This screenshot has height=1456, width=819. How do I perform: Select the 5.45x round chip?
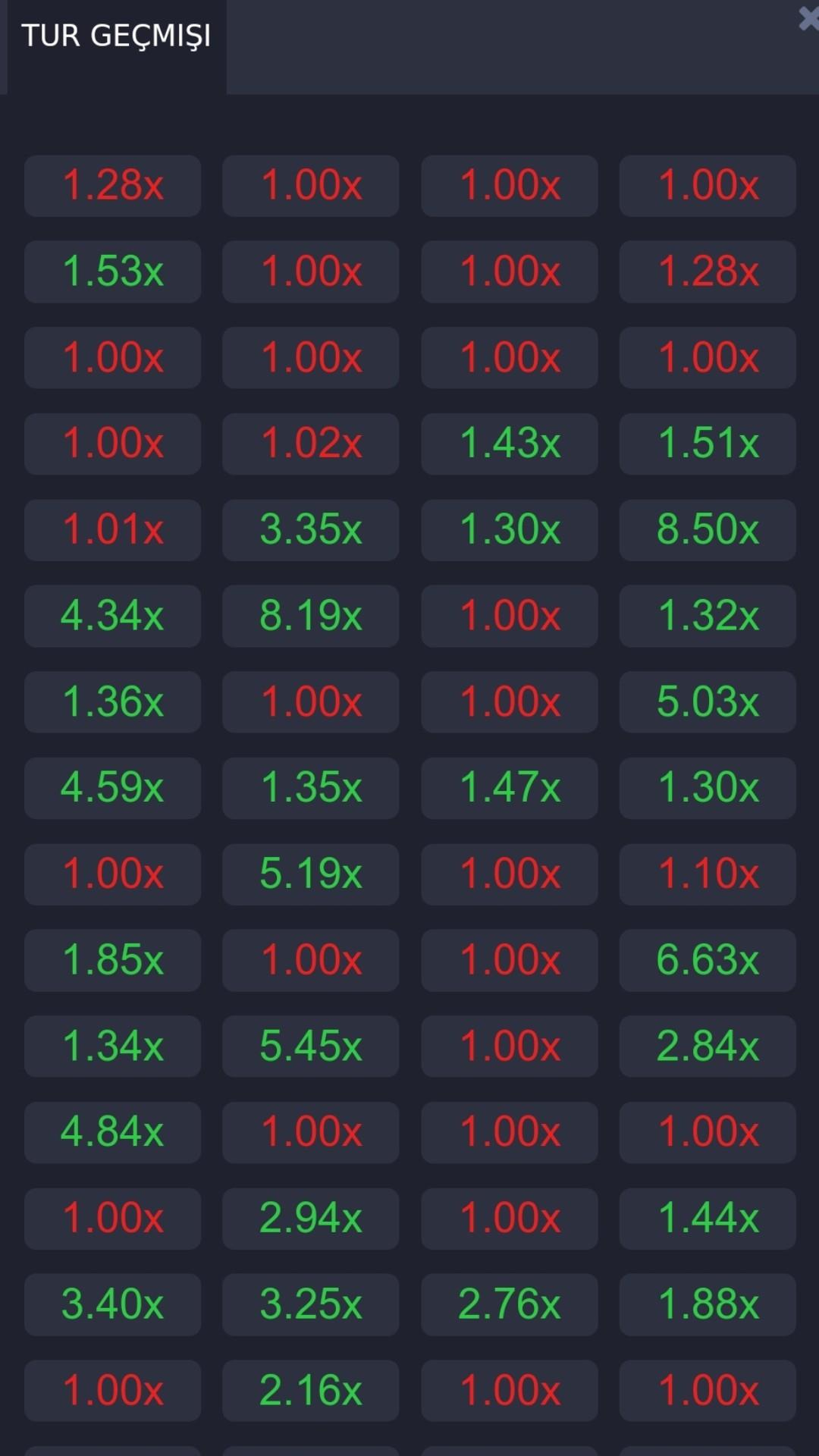coord(310,1046)
